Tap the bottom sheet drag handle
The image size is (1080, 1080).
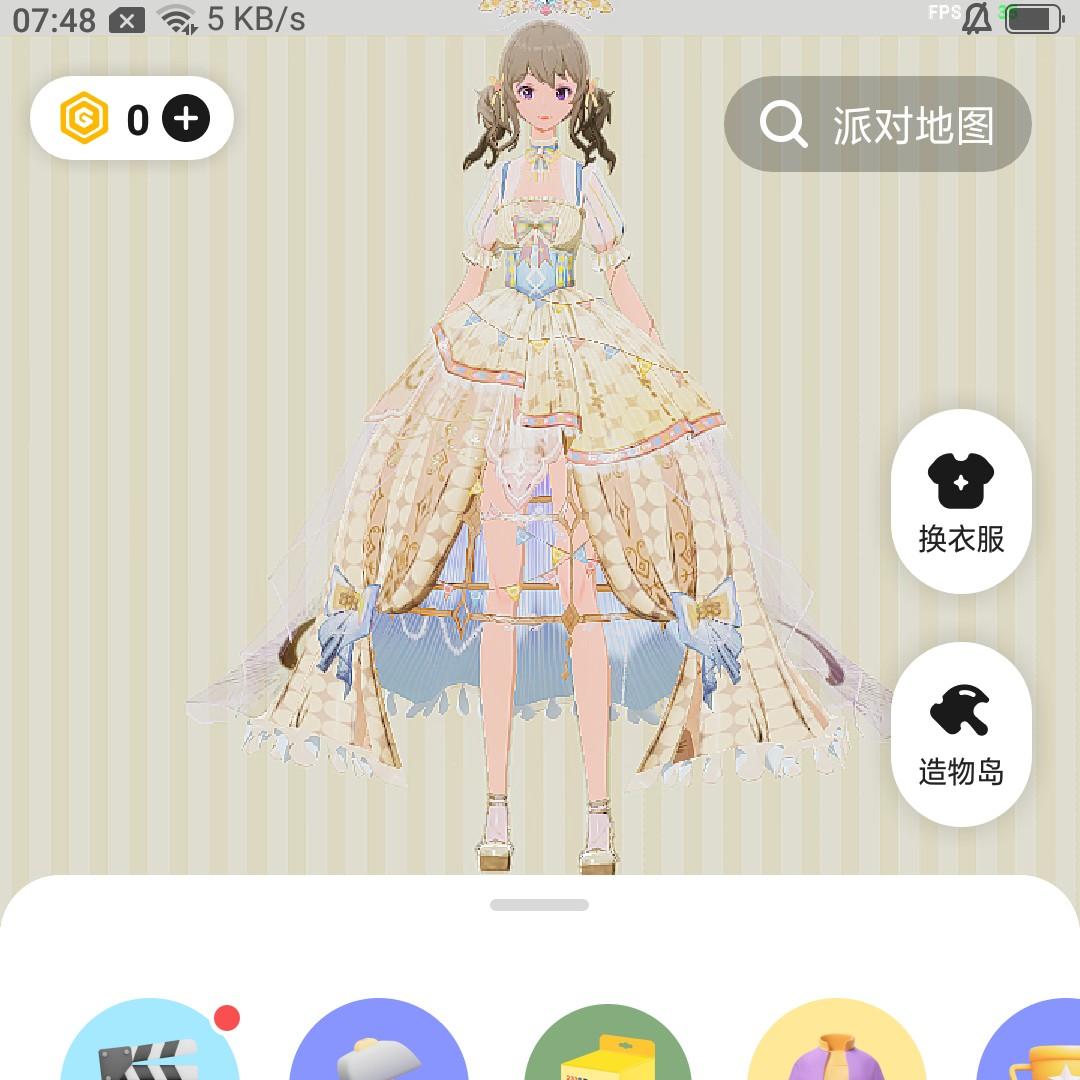pos(539,905)
